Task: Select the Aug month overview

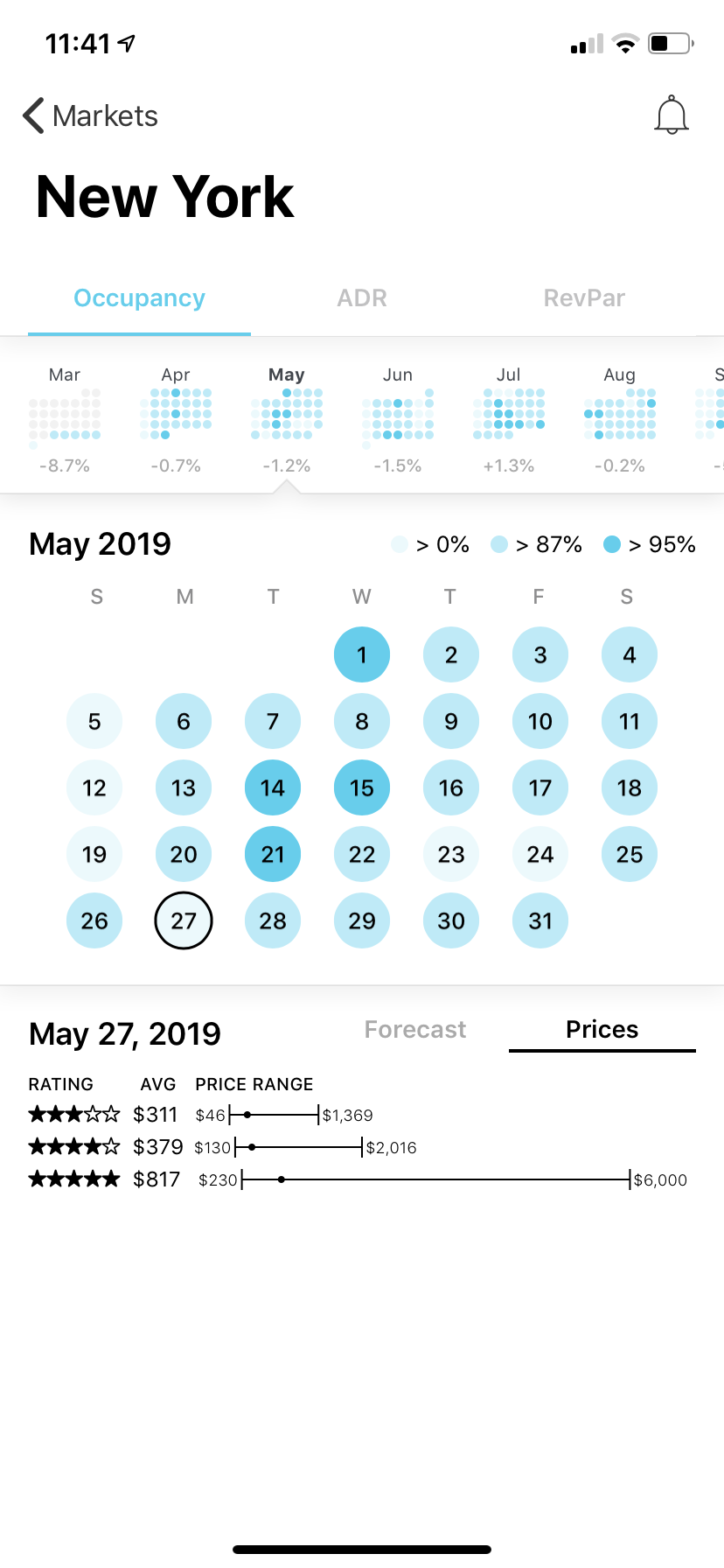Action: (x=620, y=418)
